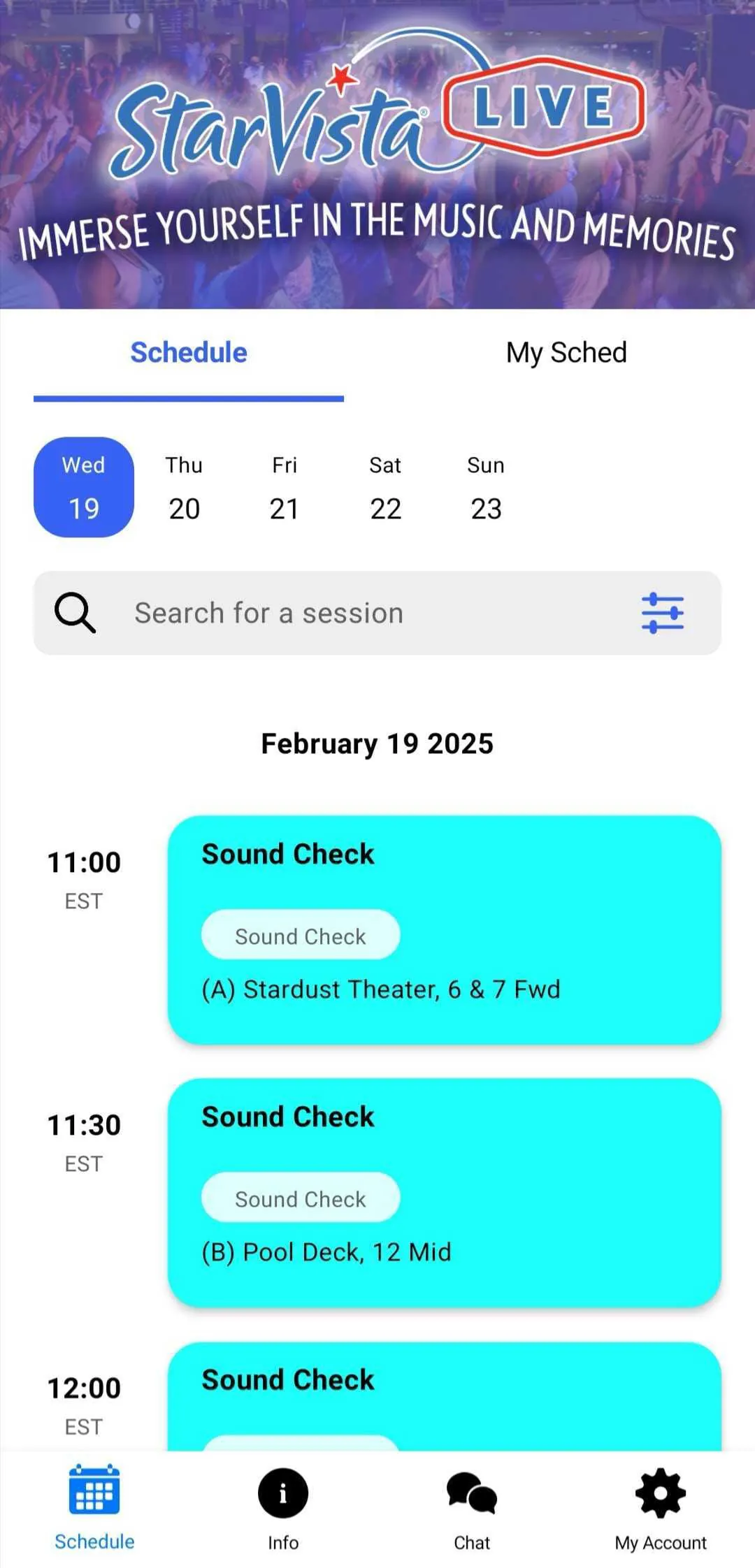View the 12:00 Sound Check session card
755x1568 pixels.
pyautogui.click(x=444, y=1395)
